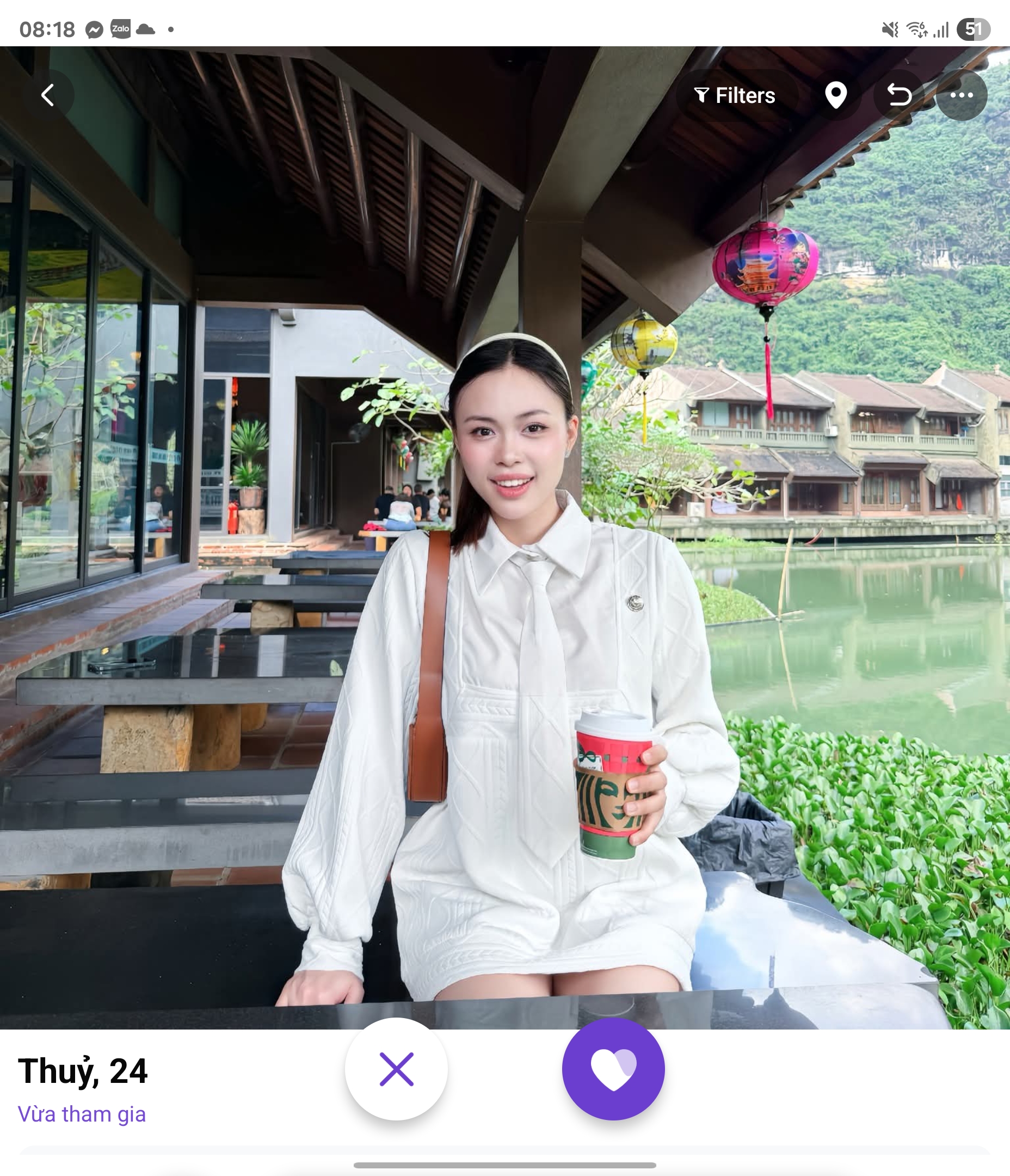View Thuỷ's profile photo
This screenshot has height=1176, width=1010.
click(505, 567)
